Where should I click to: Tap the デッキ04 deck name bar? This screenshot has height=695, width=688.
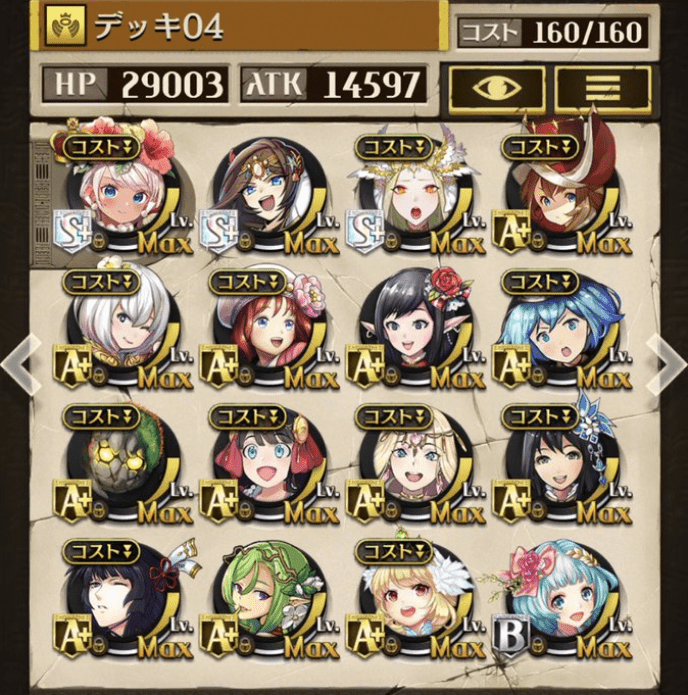coord(240,27)
